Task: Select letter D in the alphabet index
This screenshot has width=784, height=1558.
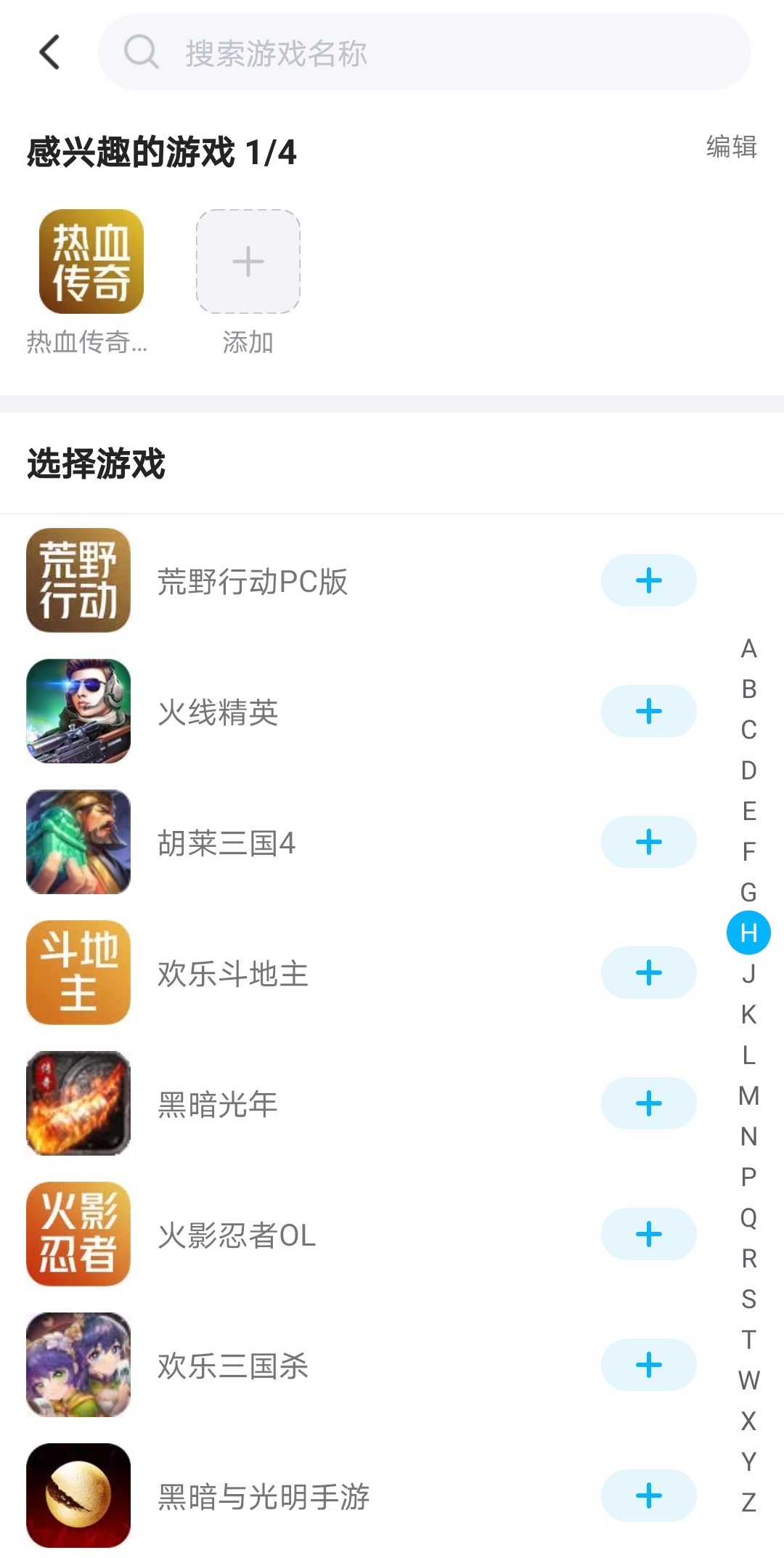Action: 748,770
